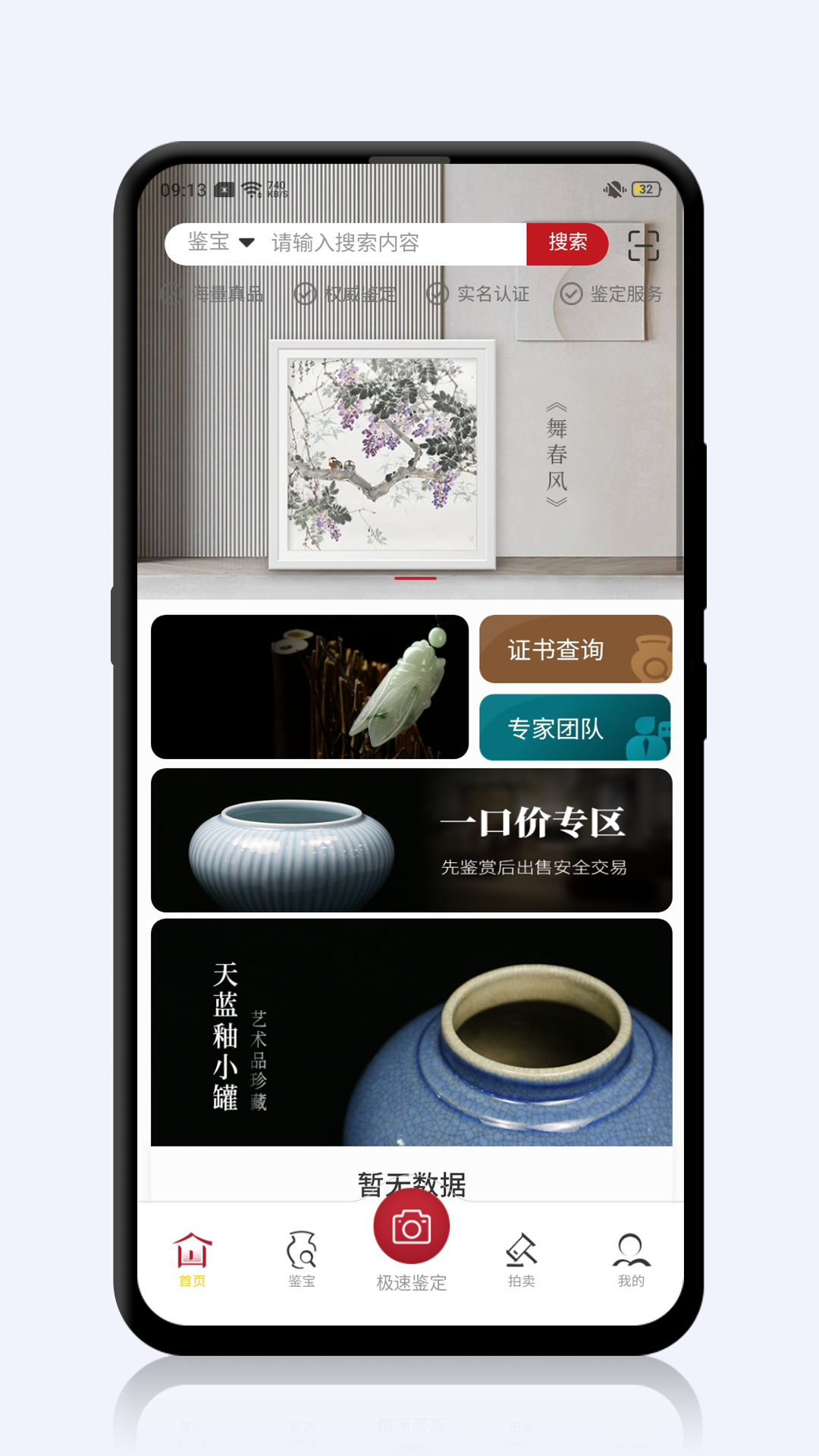The height and width of the screenshot is (1456, 819).
Task: Open 专家团队 expert team
Action: pos(576,728)
